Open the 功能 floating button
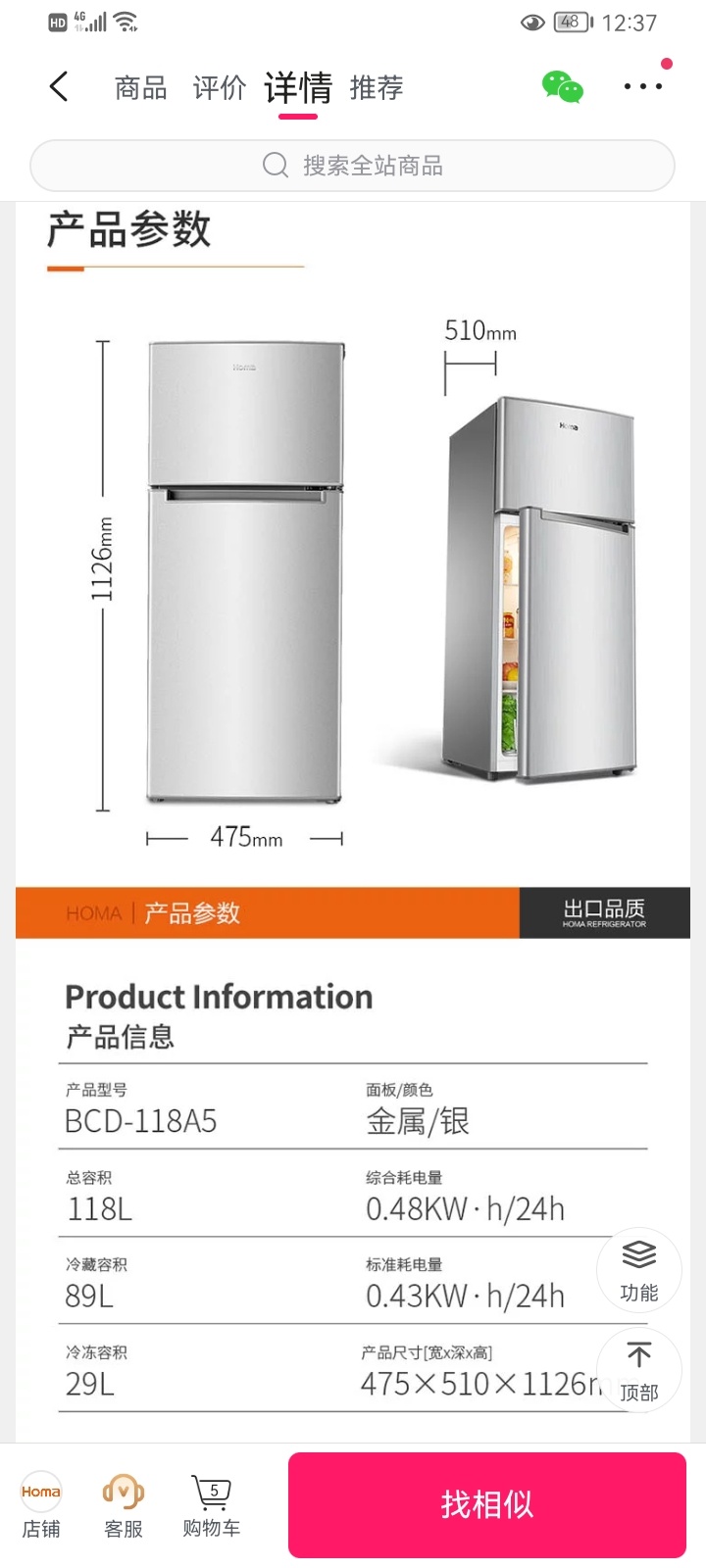 [639, 1270]
